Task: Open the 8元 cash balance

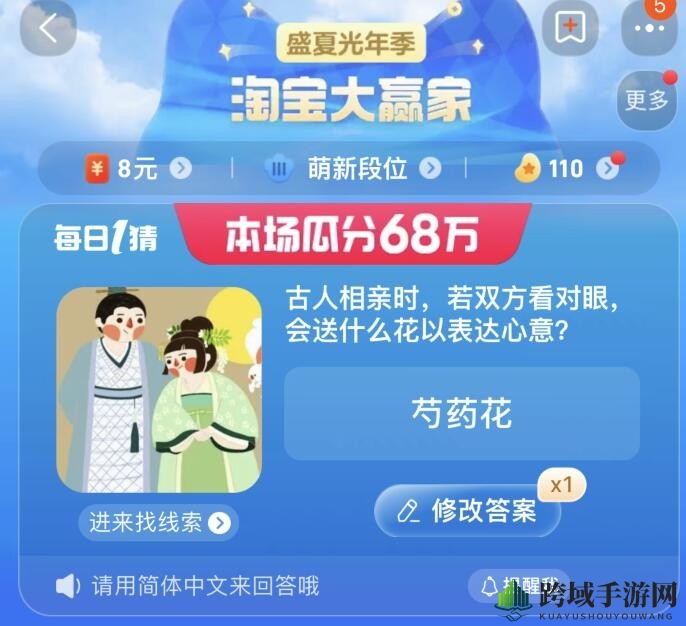Action: [x=137, y=168]
